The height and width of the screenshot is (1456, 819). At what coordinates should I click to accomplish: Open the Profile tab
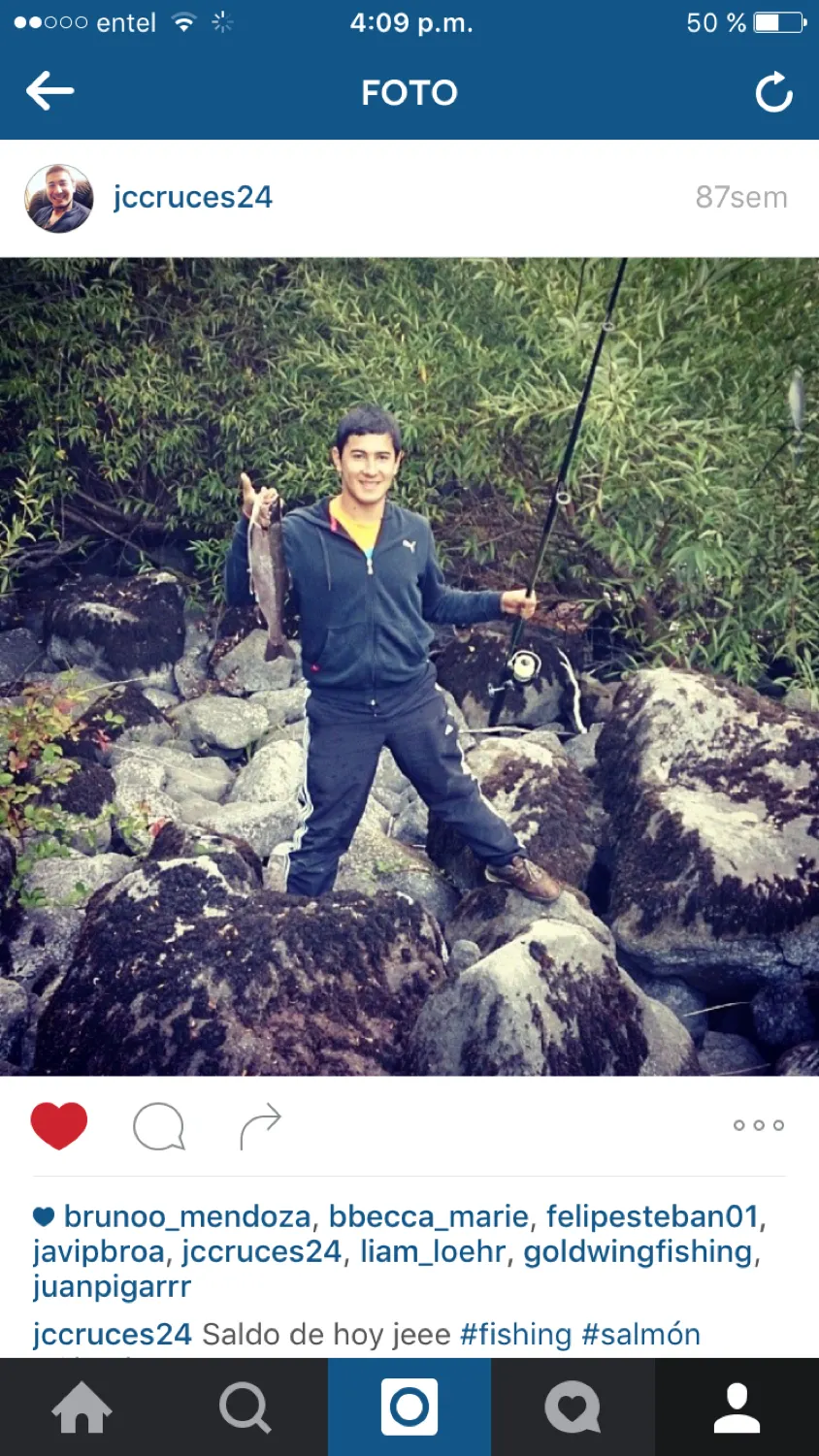[737, 1407]
